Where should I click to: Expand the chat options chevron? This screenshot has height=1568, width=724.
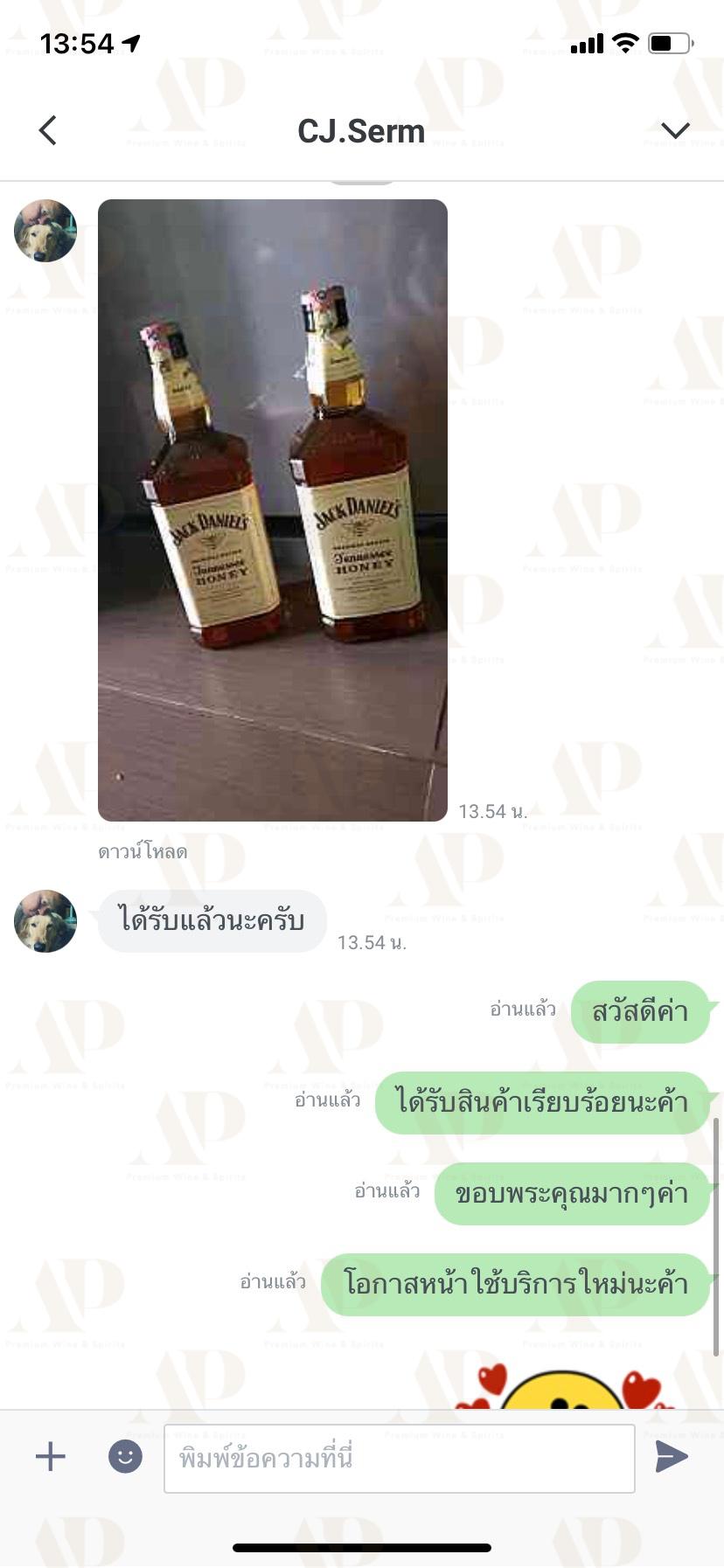(675, 130)
